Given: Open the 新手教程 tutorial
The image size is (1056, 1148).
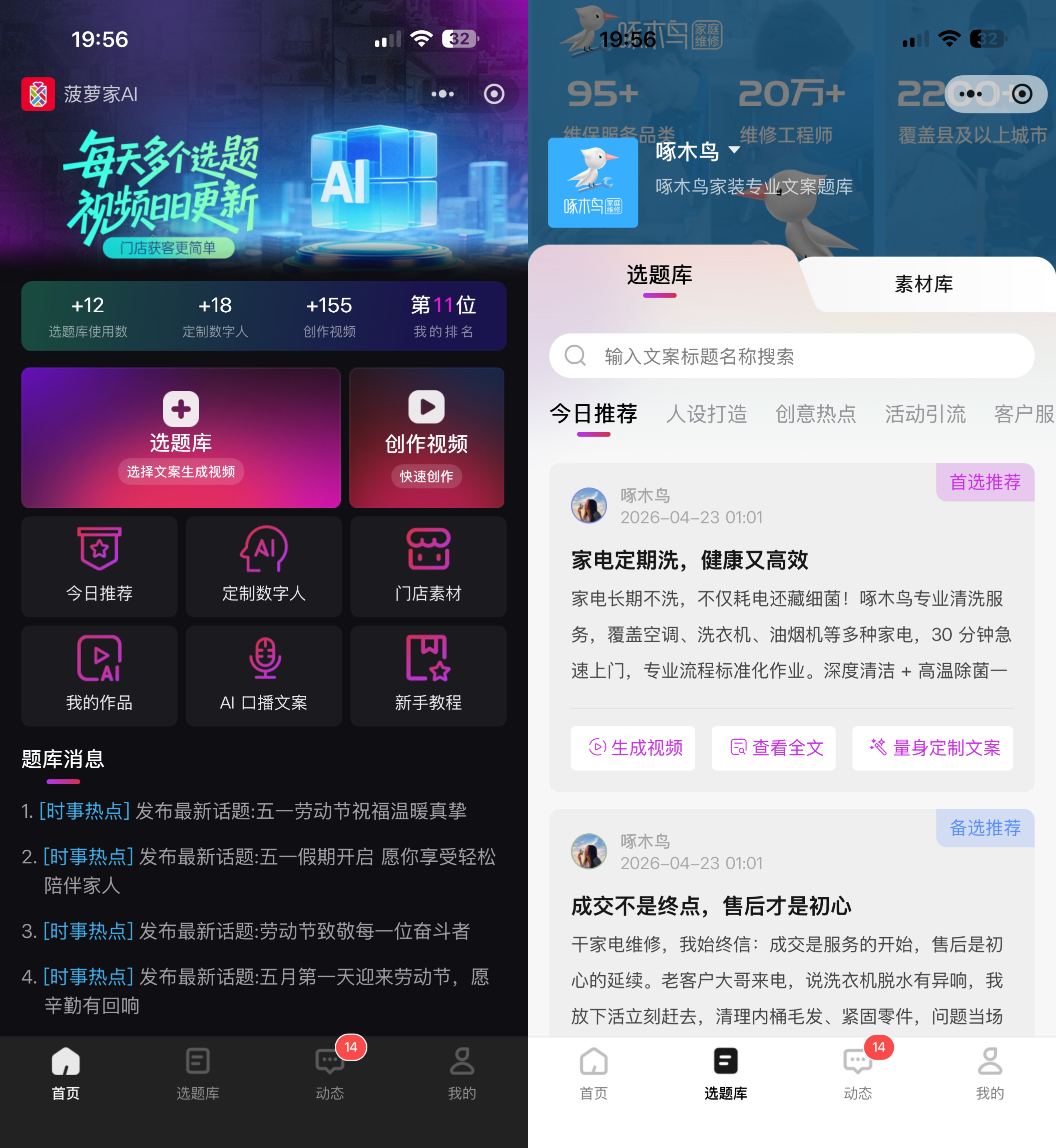Looking at the screenshot, I should (428, 675).
